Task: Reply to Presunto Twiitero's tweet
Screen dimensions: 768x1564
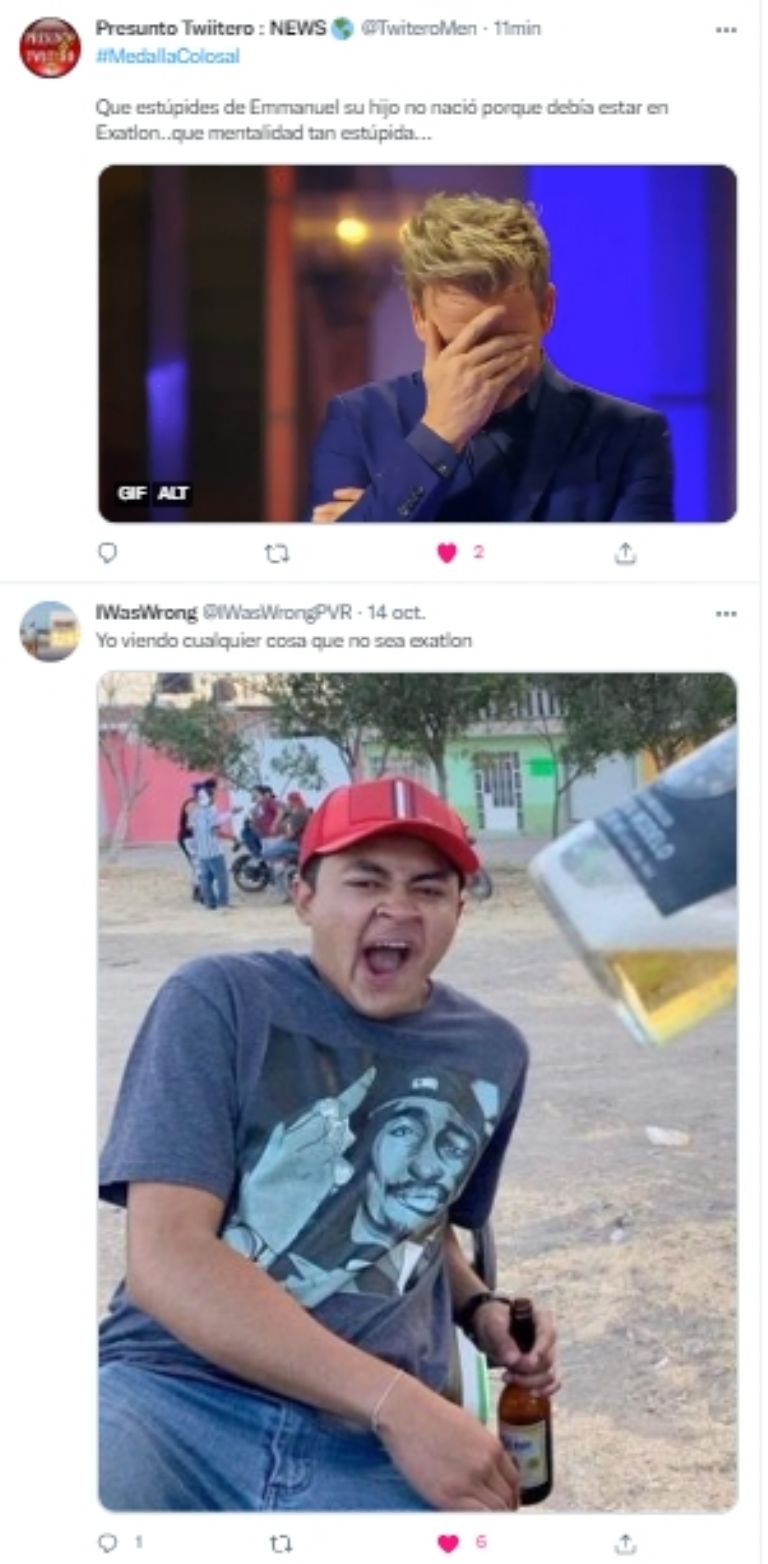Action: pos(108,552)
